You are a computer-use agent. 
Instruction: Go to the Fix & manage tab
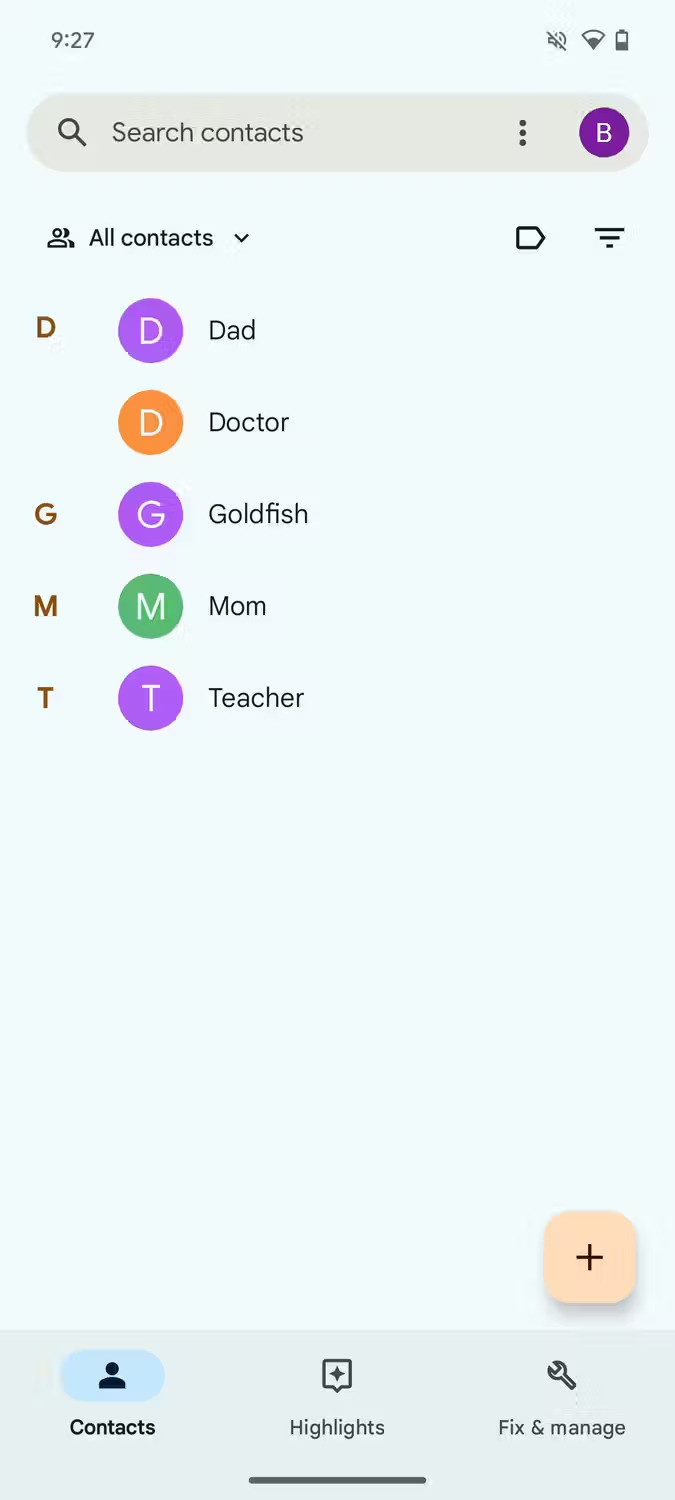tap(562, 1396)
